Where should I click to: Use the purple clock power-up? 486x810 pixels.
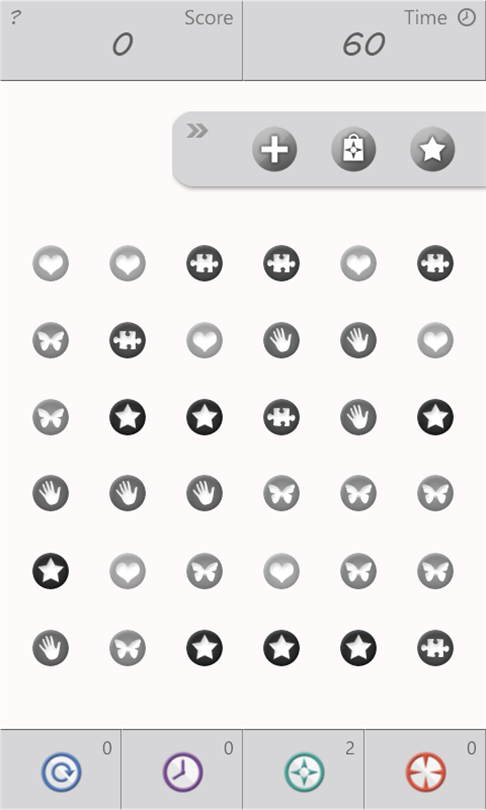point(183,772)
